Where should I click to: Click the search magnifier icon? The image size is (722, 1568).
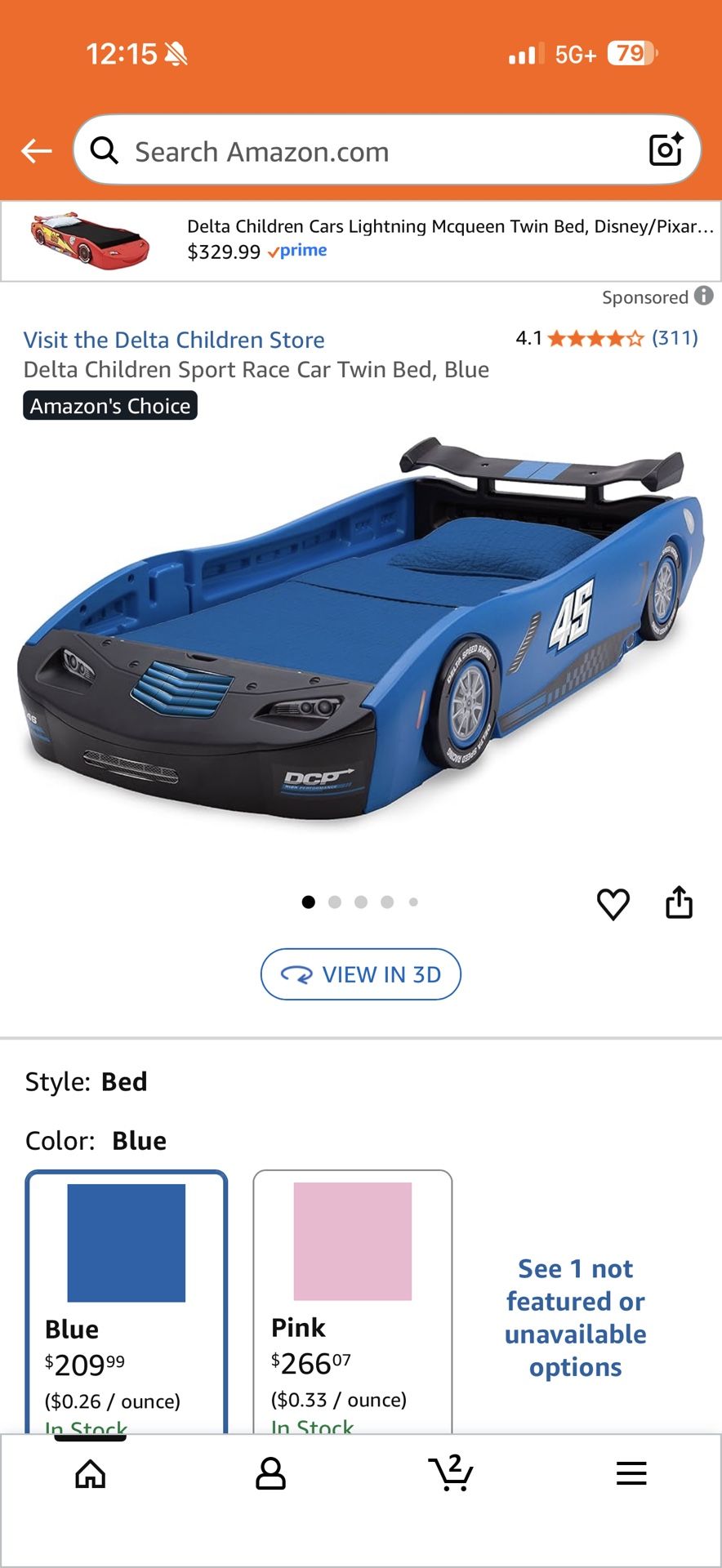[105, 150]
